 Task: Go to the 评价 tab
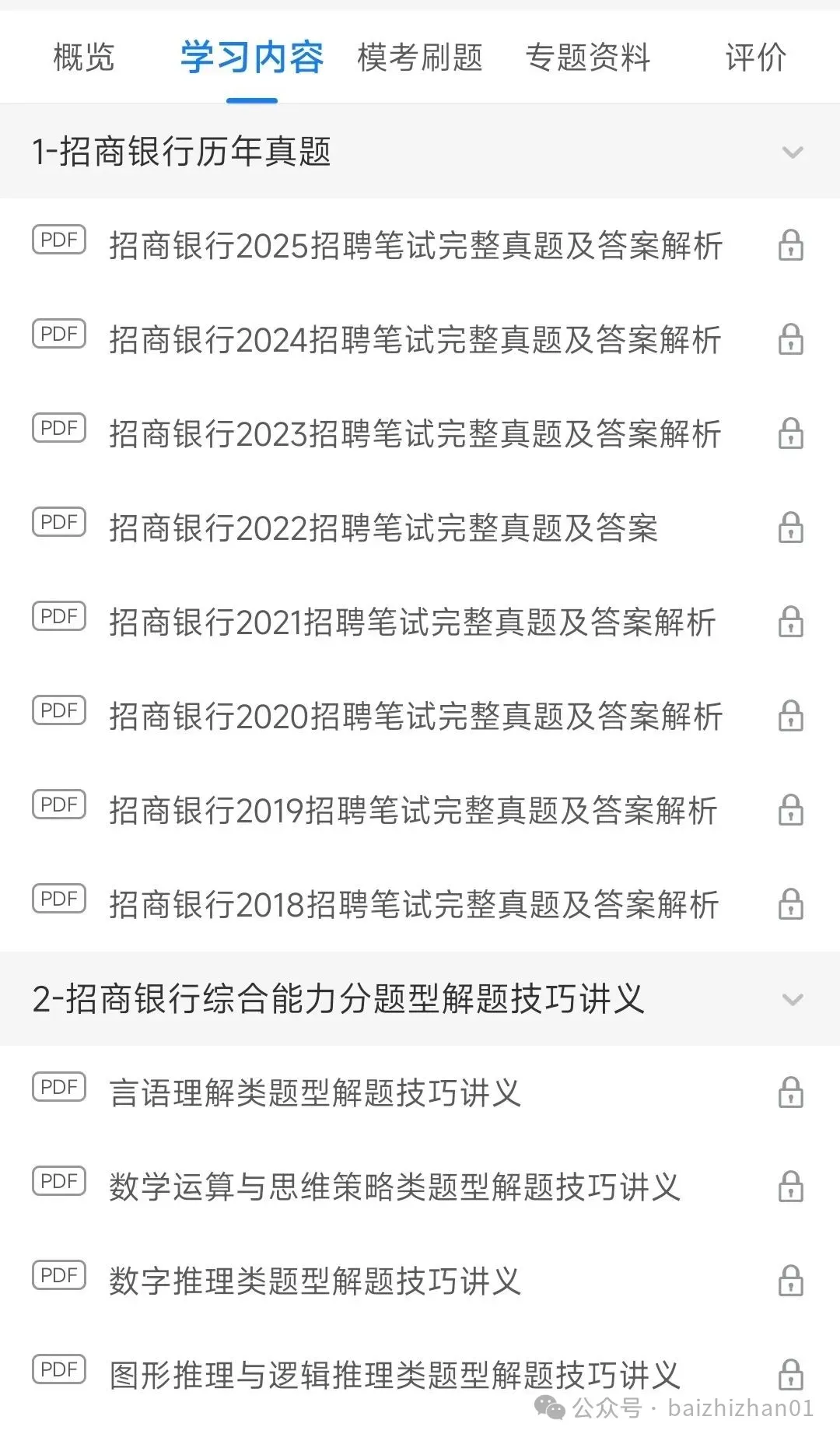755,58
